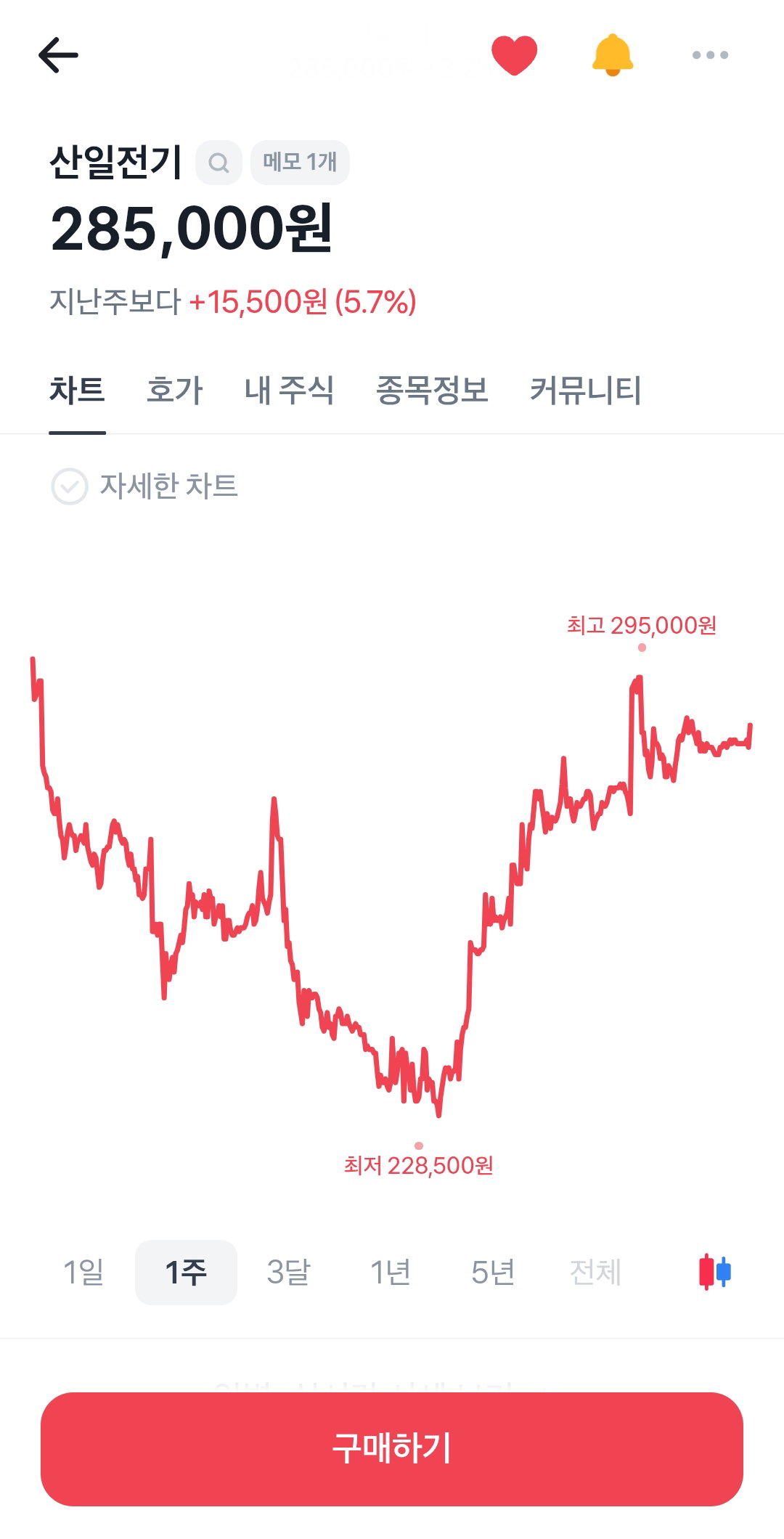Select the 5년 chart range
This screenshot has width=784, height=1539.
493,1273
